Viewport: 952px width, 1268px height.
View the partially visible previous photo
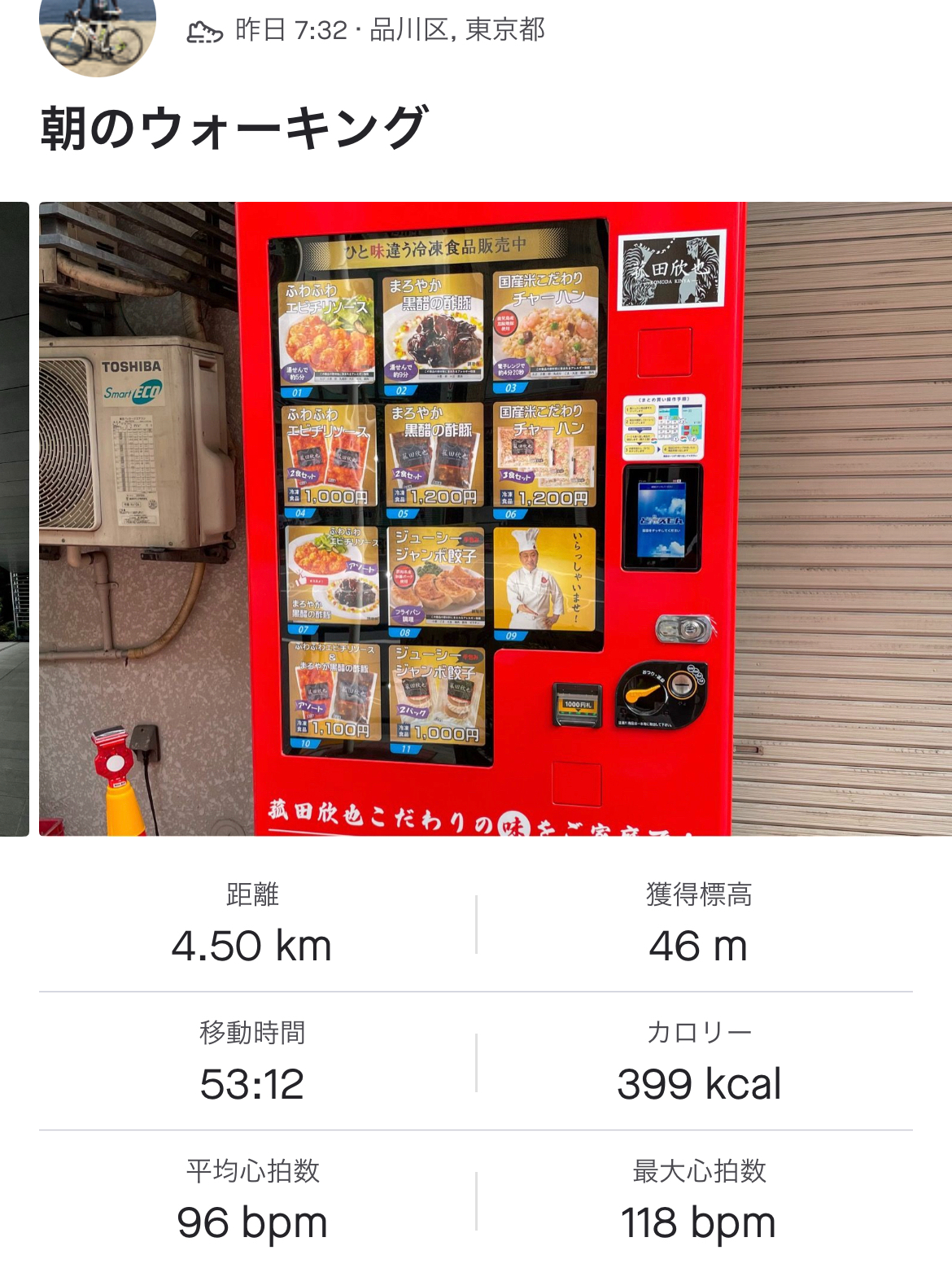point(14,518)
